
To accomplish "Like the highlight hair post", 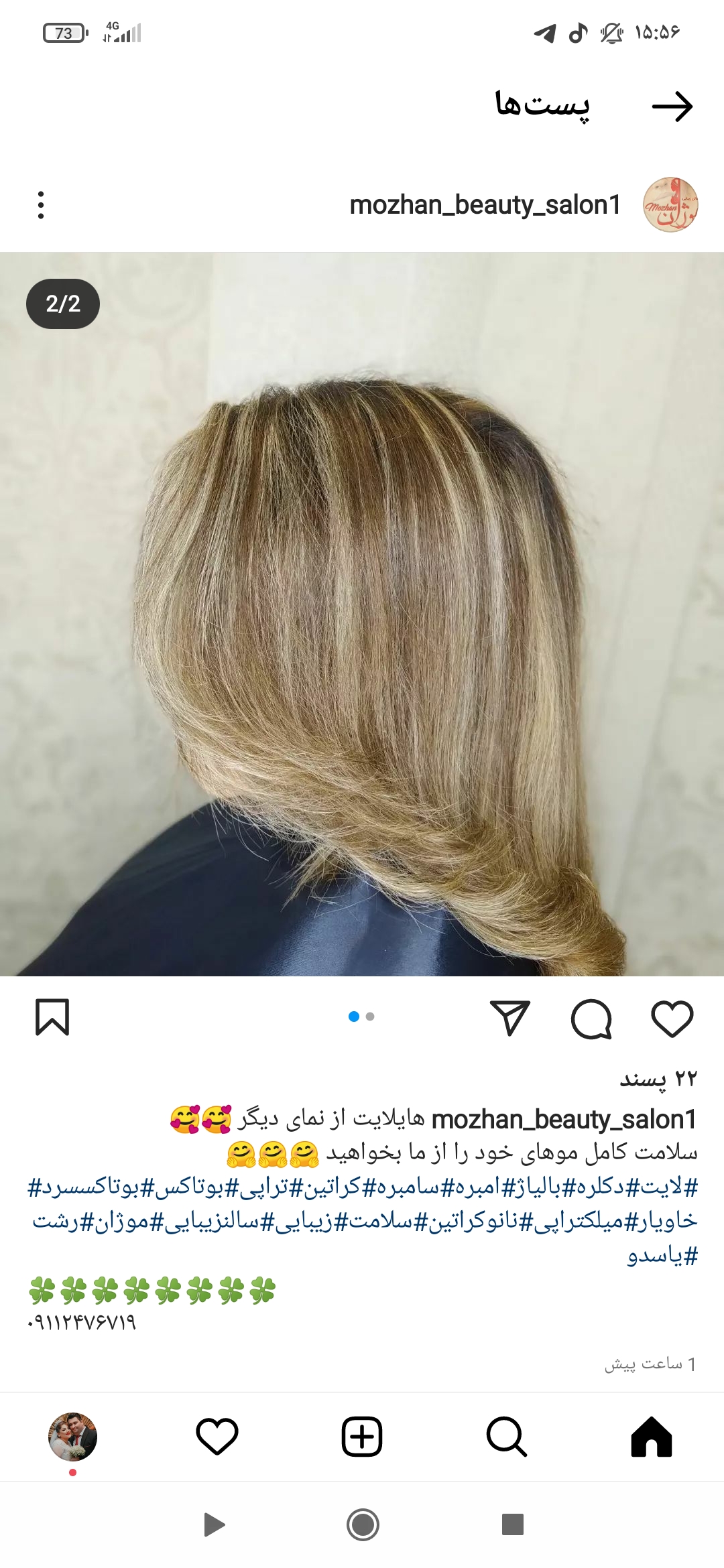I will click(x=672, y=1019).
